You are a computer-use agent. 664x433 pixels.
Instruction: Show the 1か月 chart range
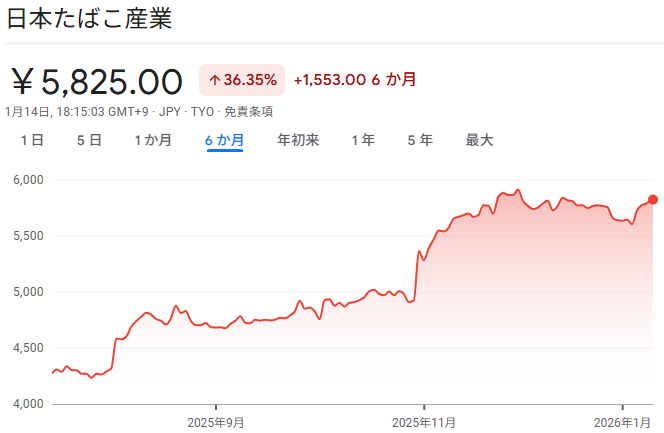point(153,141)
